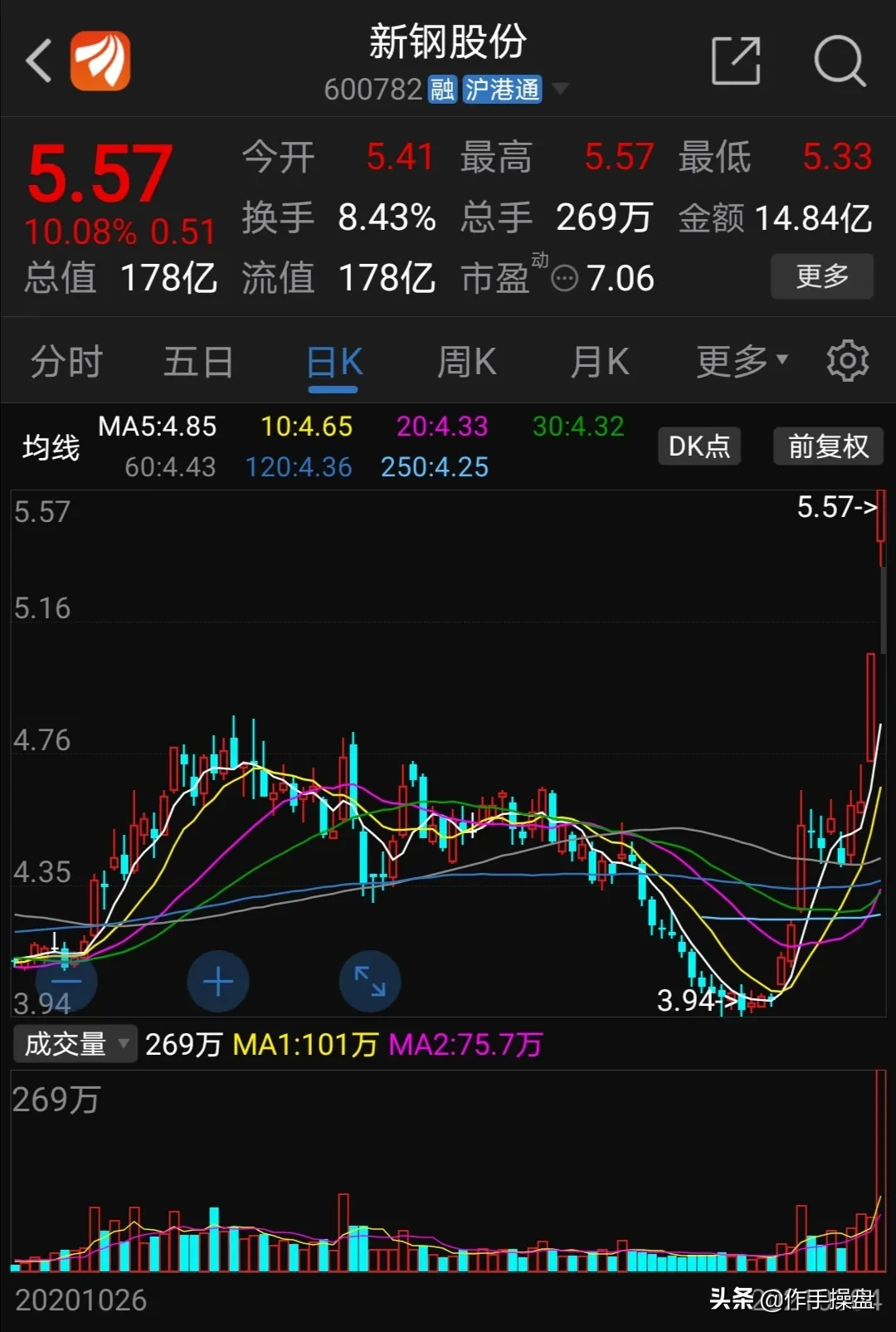Image resolution: width=896 pixels, height=1332 pixels.
Task: Open the search magnifier
Action: pyautogui.click(x=839, y=61)
